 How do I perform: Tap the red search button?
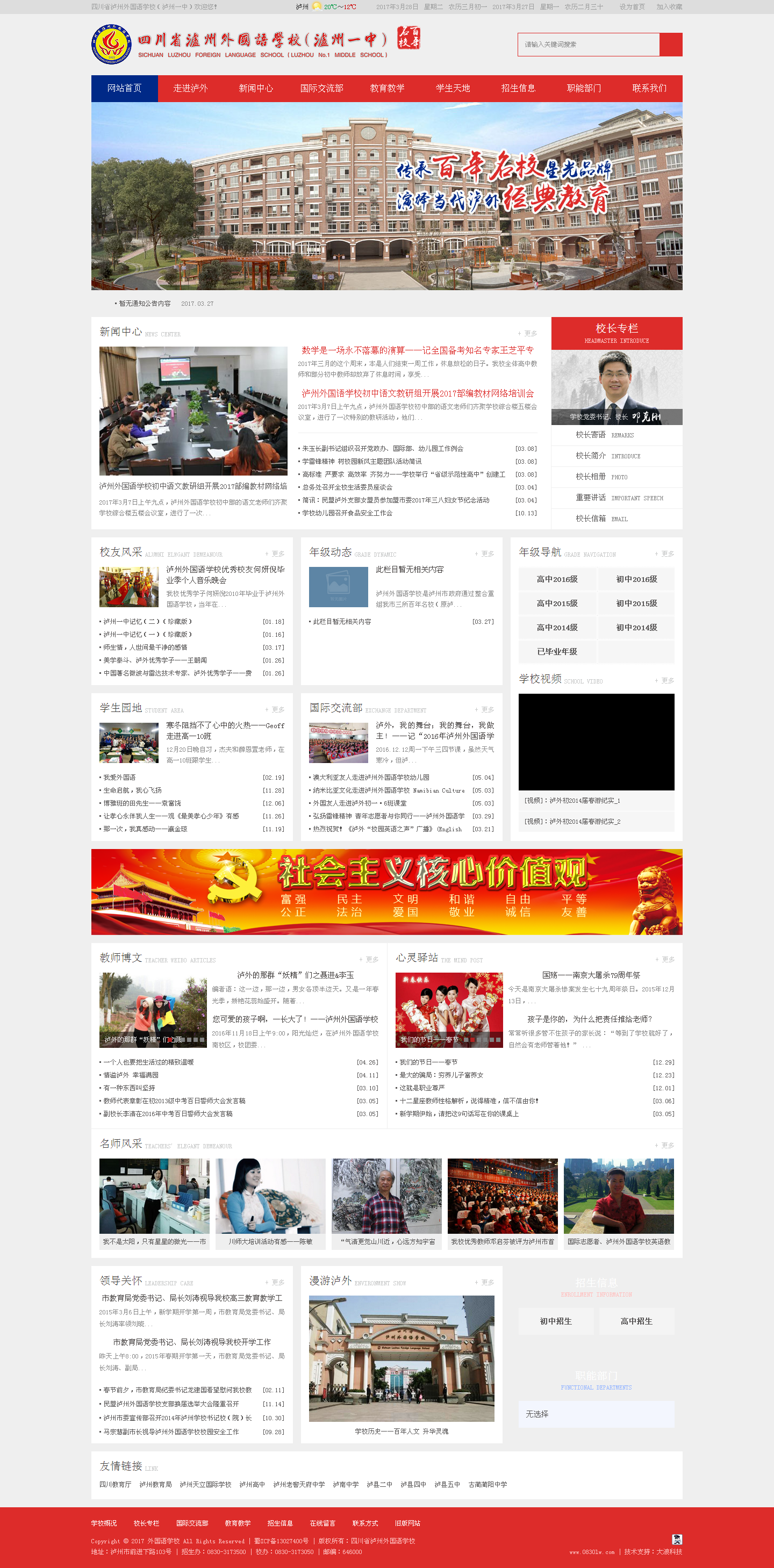[x=670, y=45]
